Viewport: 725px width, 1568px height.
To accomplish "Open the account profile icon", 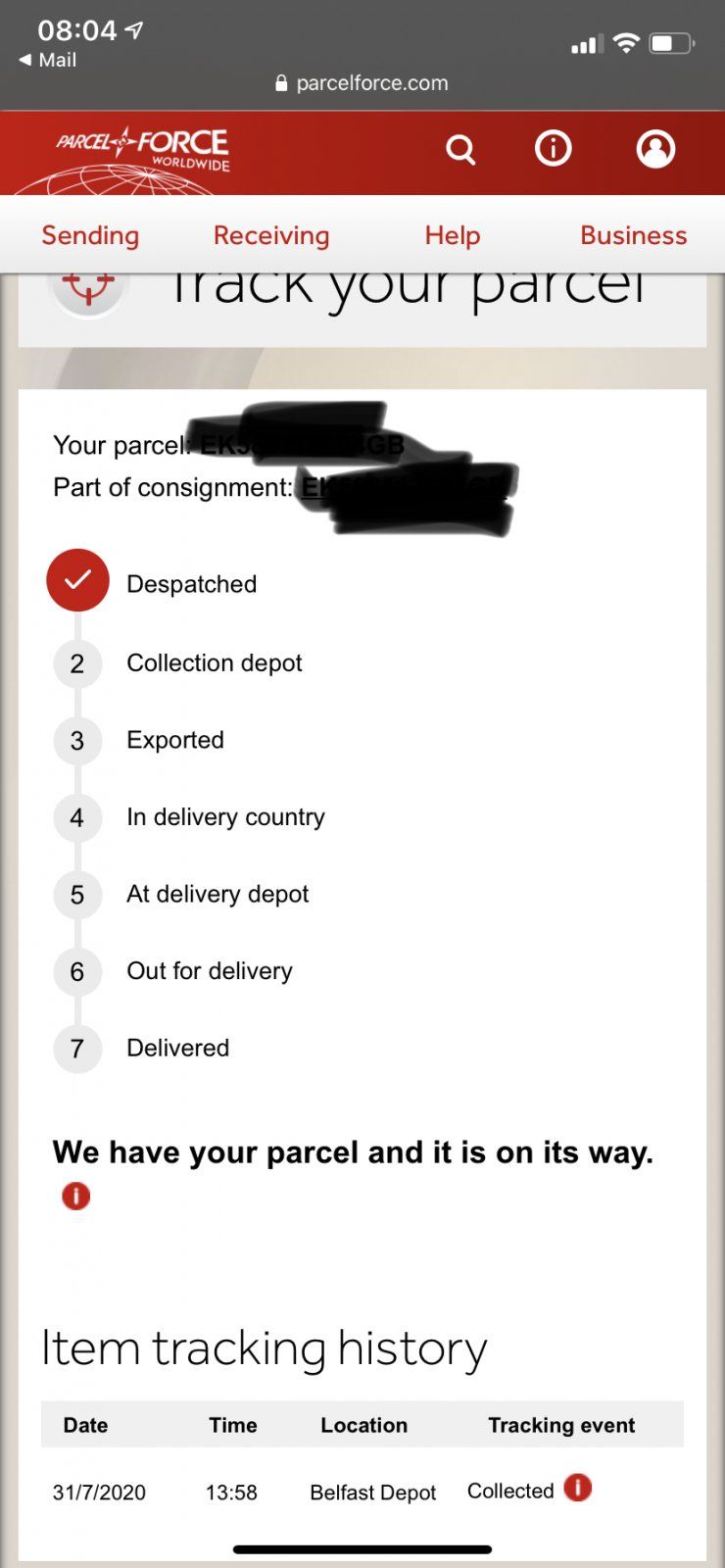I will pyautogui.click(x=655, y=149).
